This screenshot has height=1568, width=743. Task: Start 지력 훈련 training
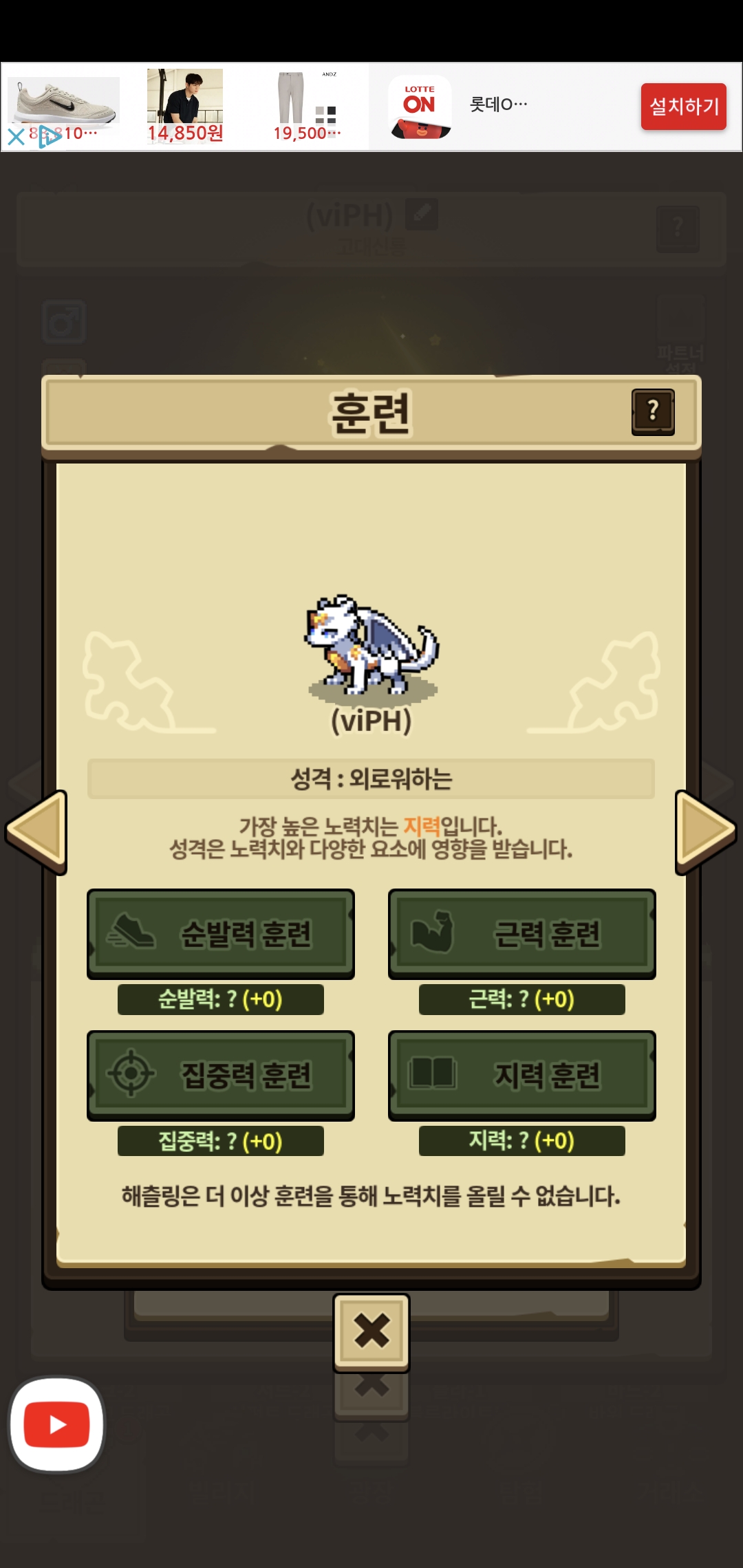pos(522,1076)
